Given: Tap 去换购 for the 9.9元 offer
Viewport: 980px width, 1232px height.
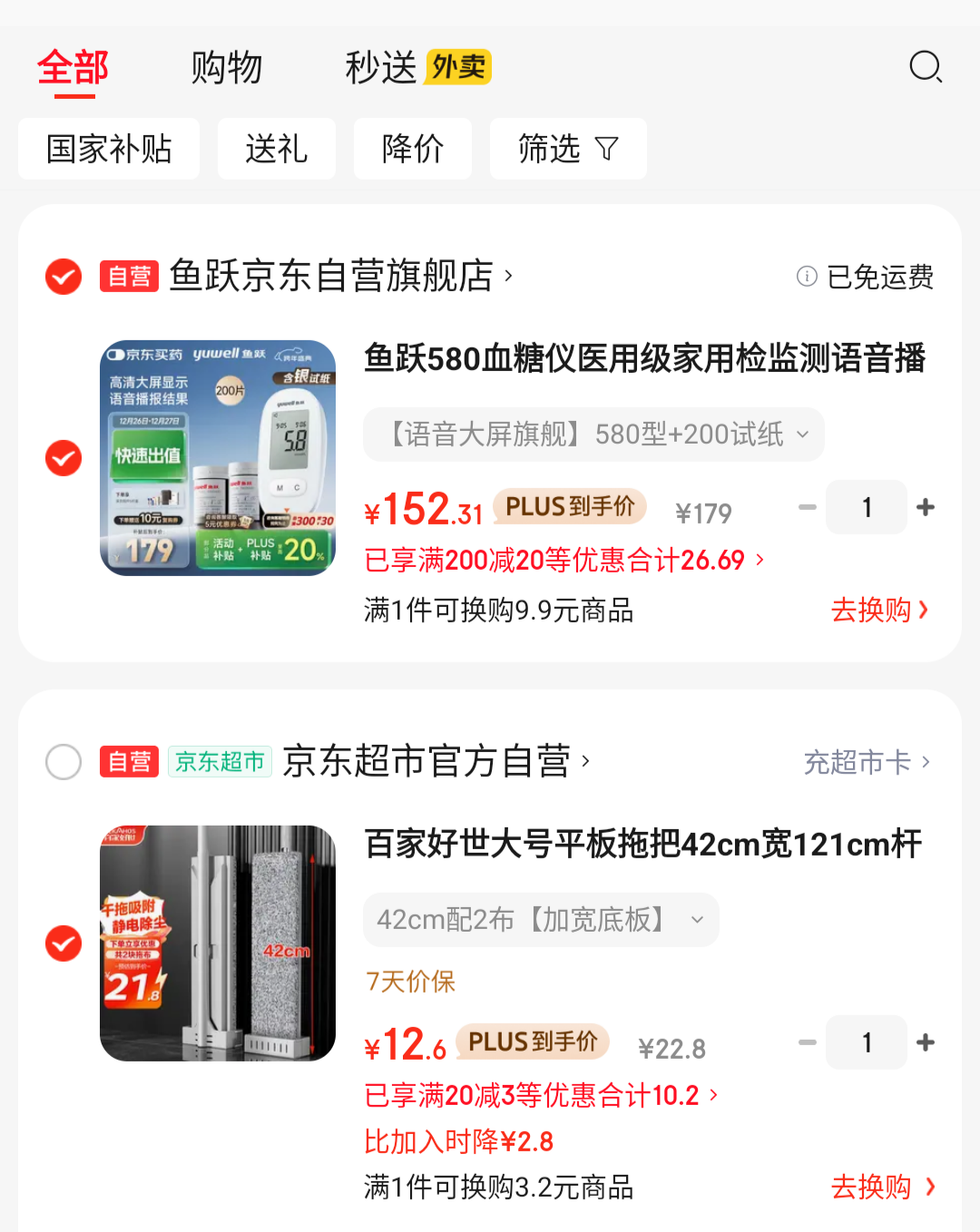Looking at the screenshot, I should click(x=878, y=611).
